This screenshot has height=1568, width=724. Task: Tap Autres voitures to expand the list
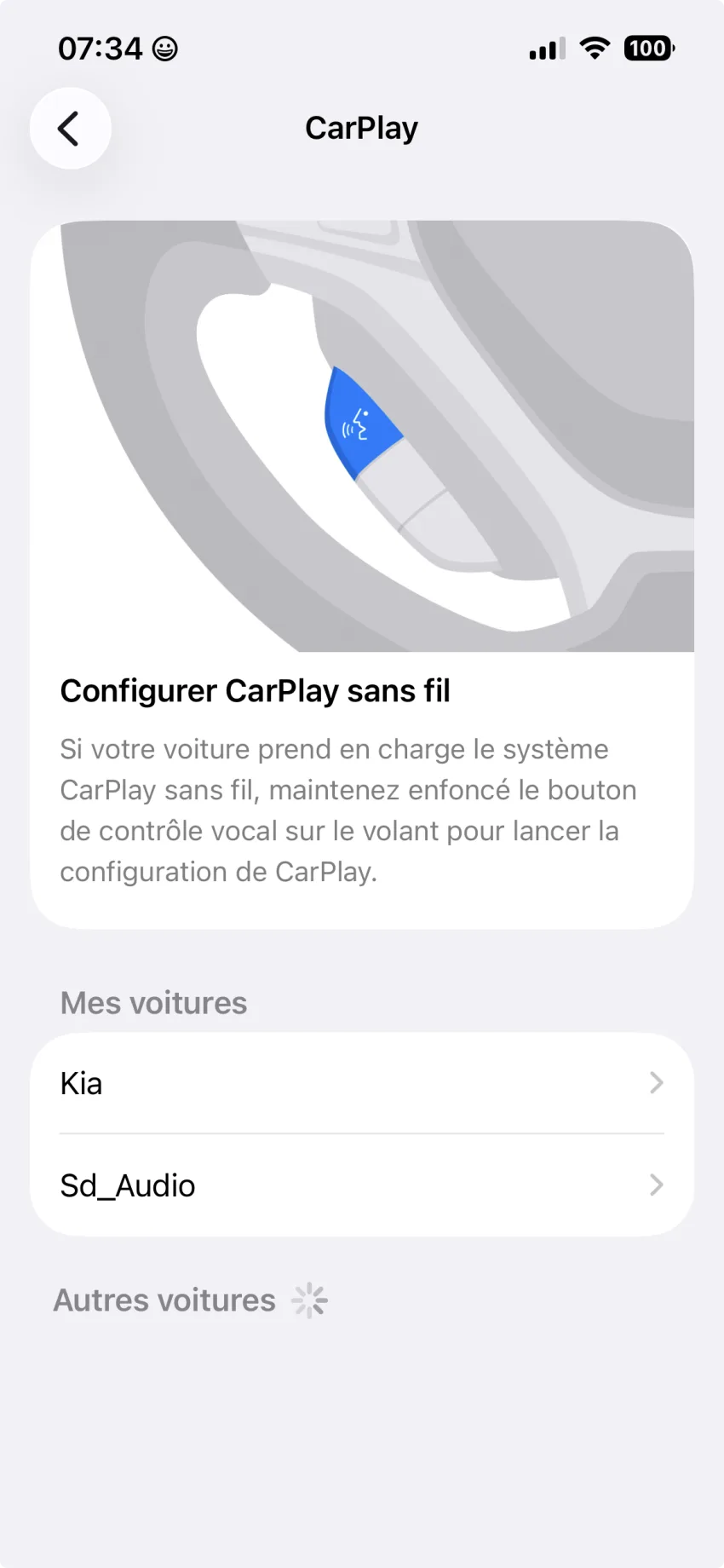pyautogui.click(x=164, y=1300)
